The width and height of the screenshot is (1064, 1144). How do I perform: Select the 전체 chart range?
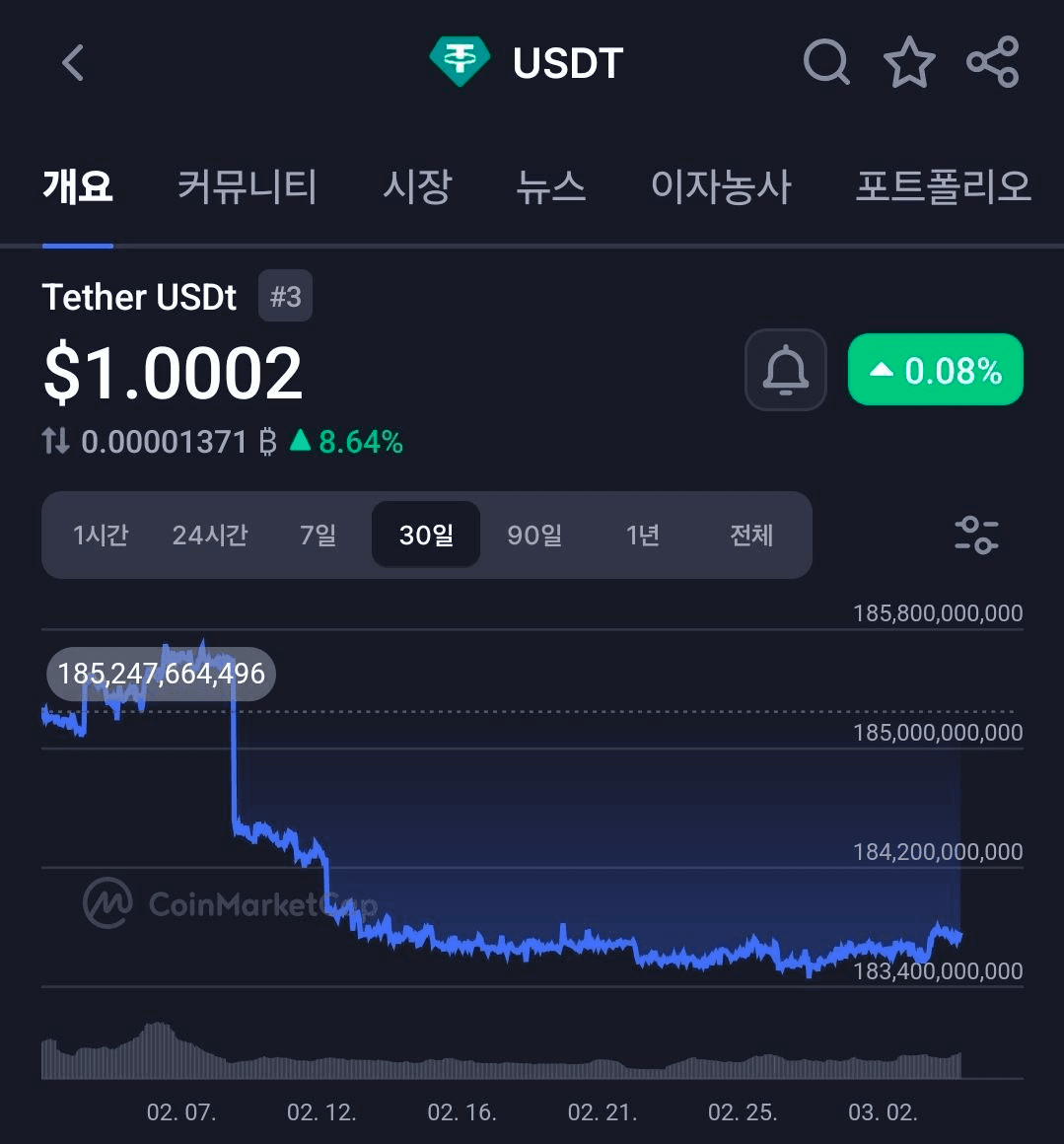751,536
